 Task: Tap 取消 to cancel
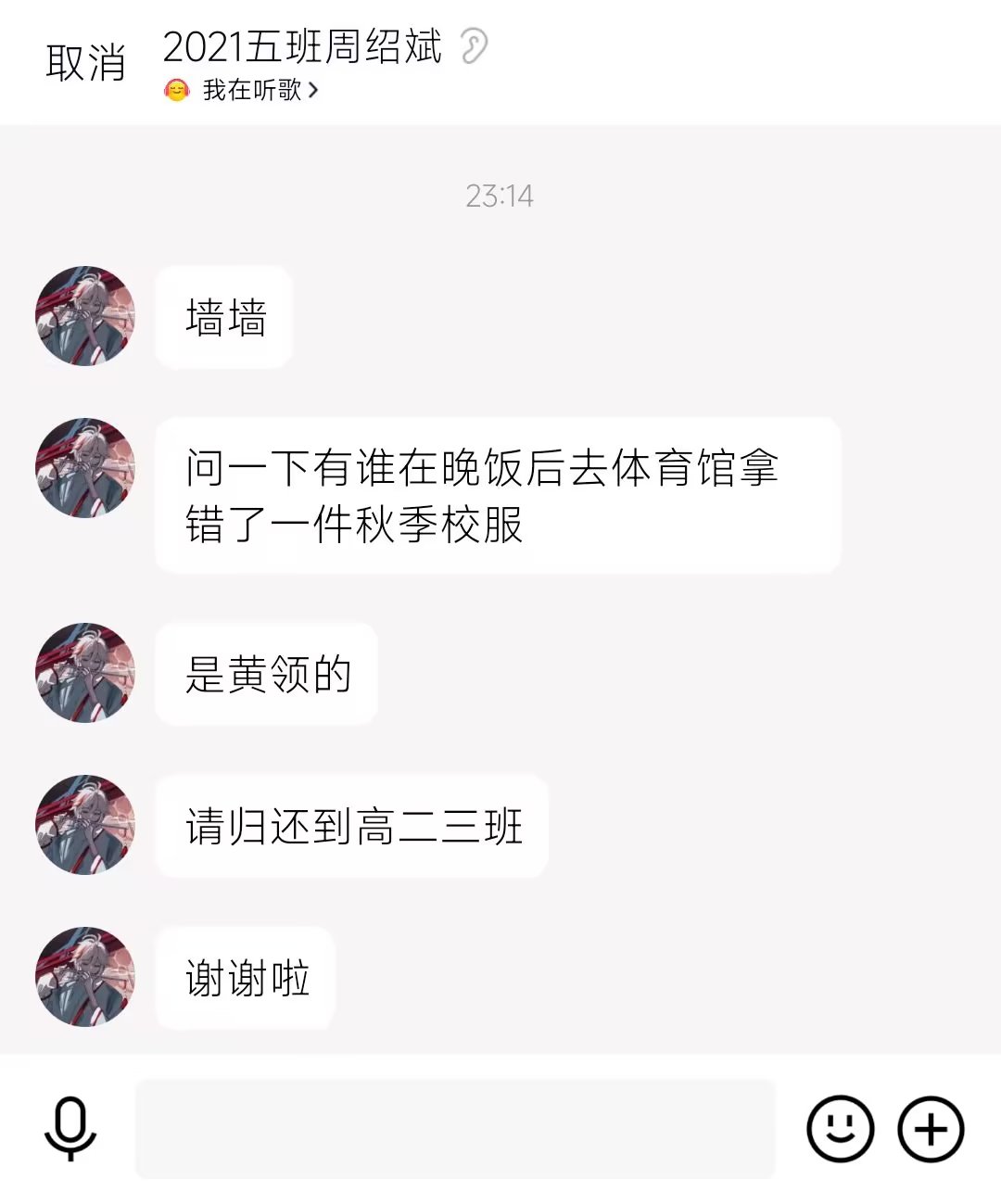click(x=85, y=63)
